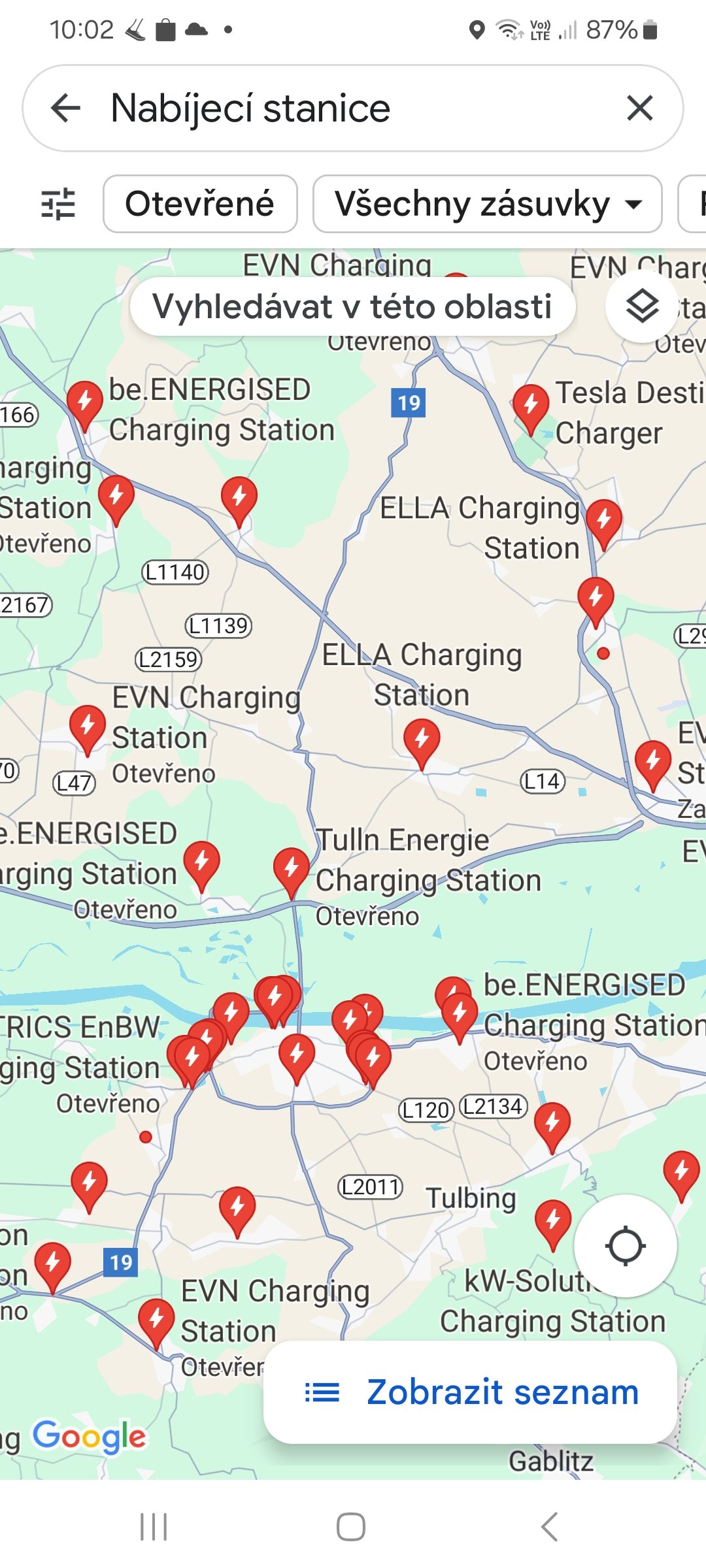Screen dimensions: 706x1568
Task: Expand the Všechny zásuvky dropdown
Action: click(x=487, y=204)
